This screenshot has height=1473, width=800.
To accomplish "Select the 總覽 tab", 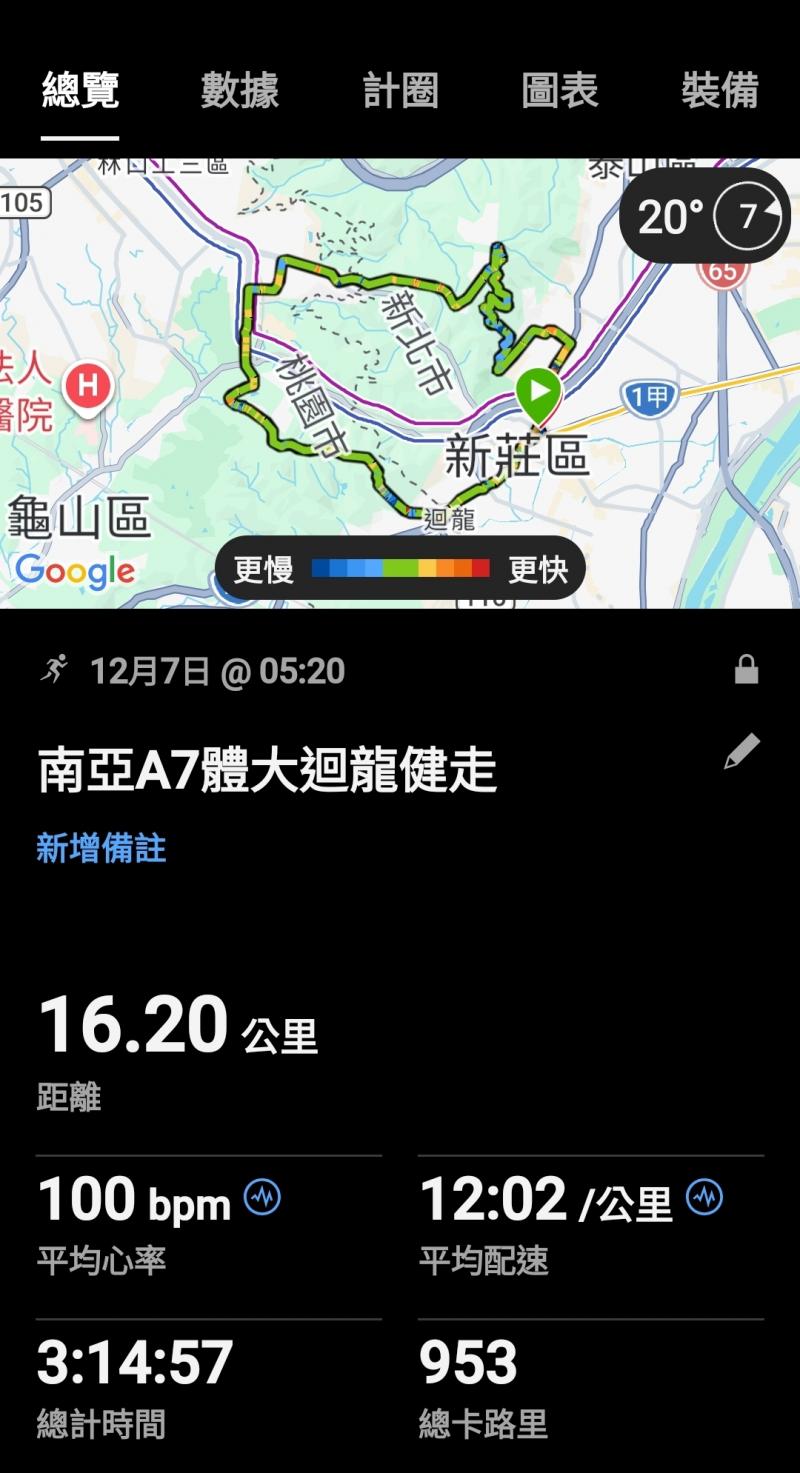I will (x=80, y=91).
